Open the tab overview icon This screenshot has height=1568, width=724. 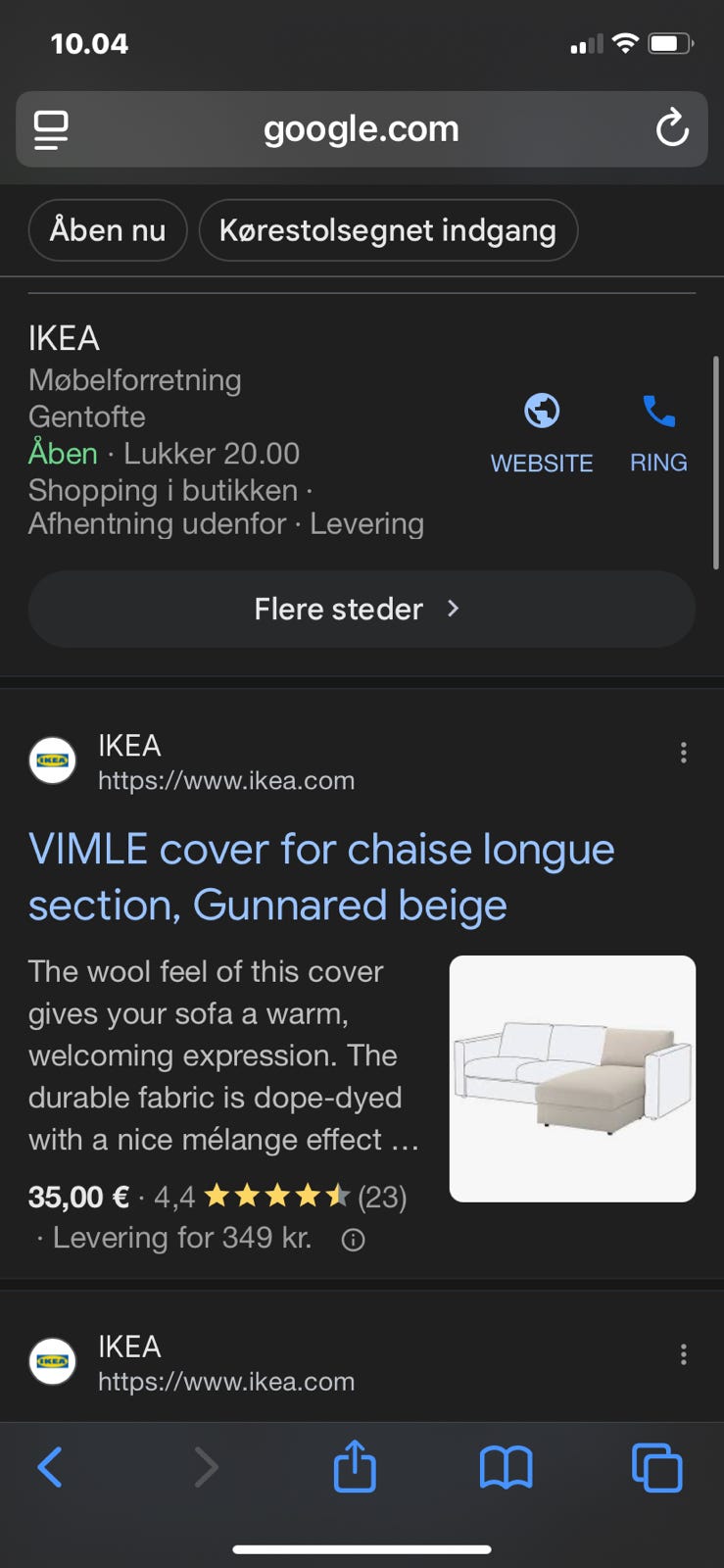click(655, 1467)
